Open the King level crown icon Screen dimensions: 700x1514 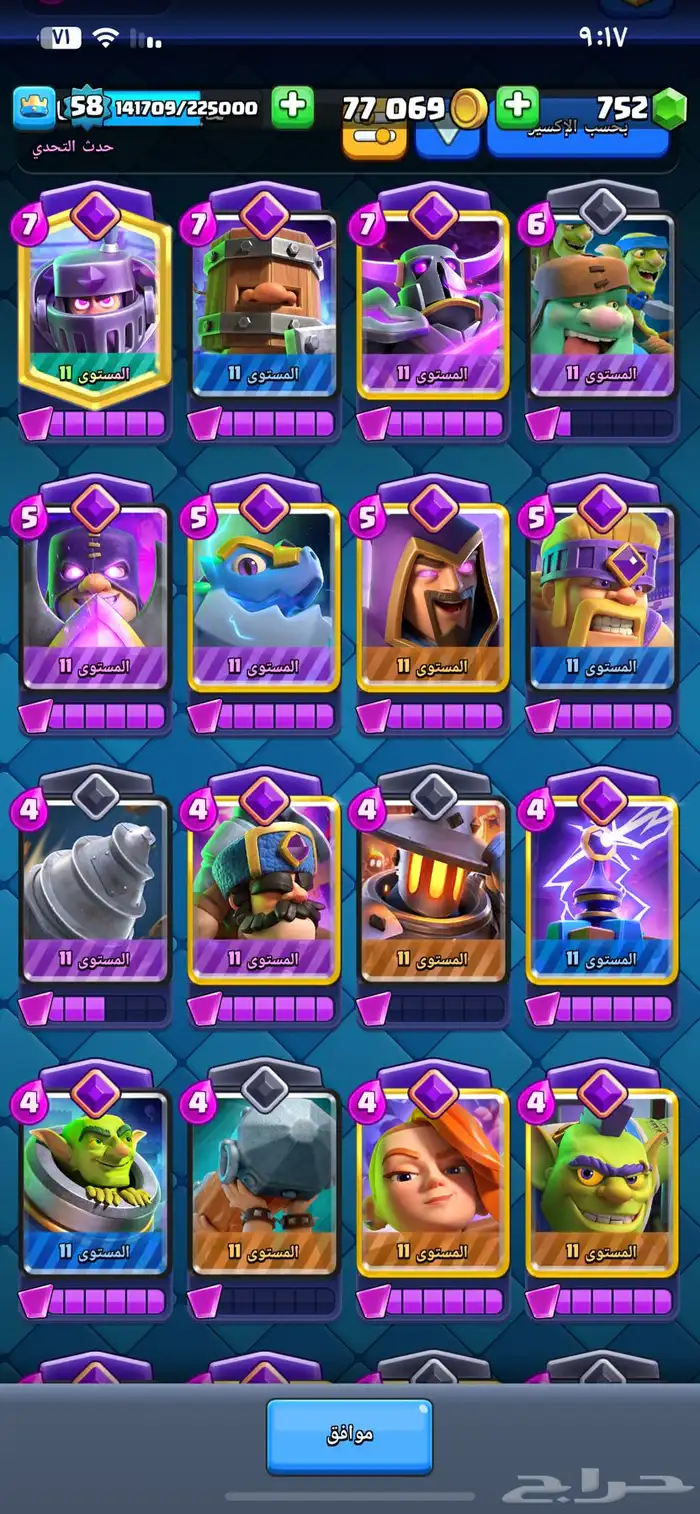(x=34, y=107)
